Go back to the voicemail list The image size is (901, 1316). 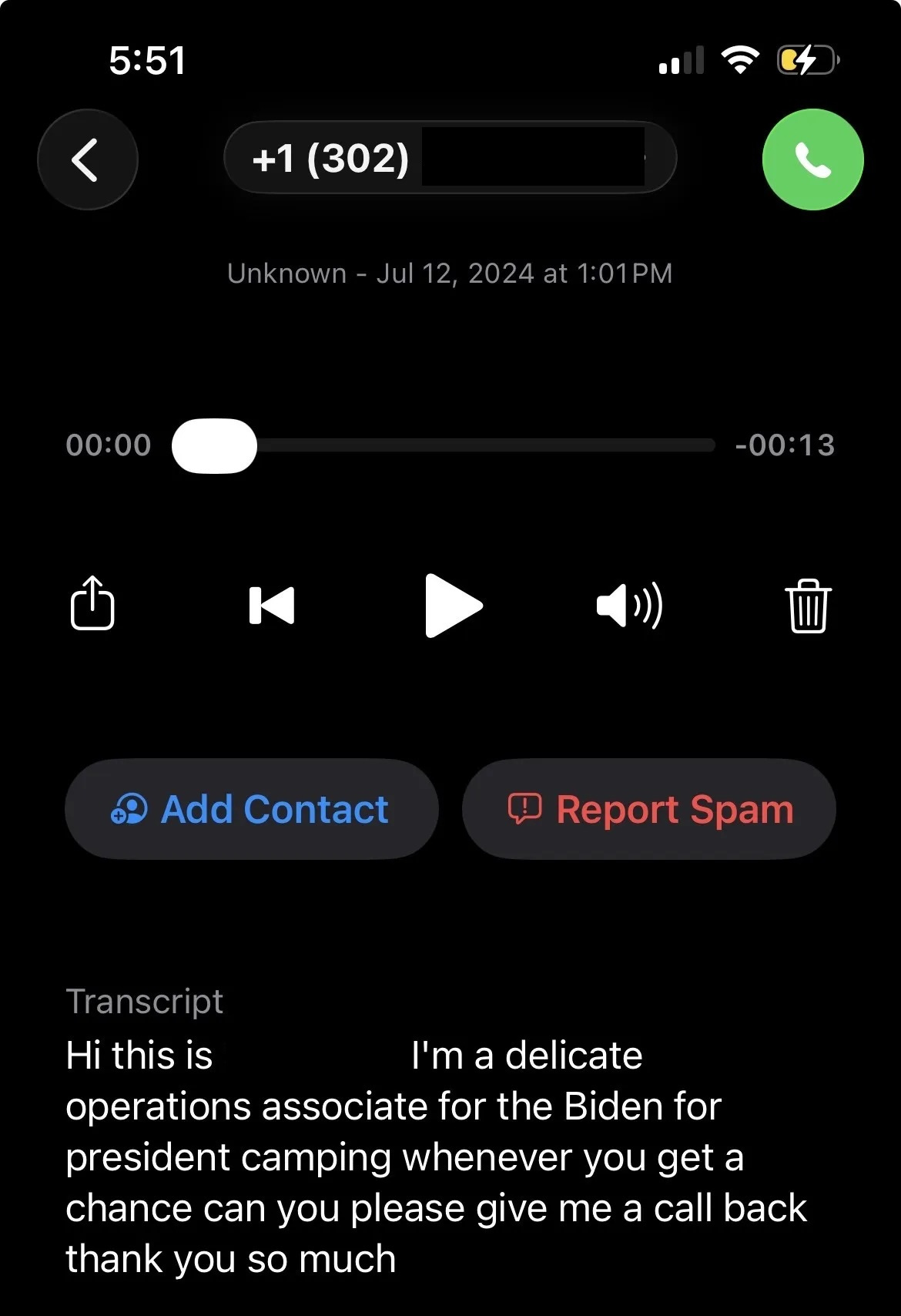(x=87, y=159)
